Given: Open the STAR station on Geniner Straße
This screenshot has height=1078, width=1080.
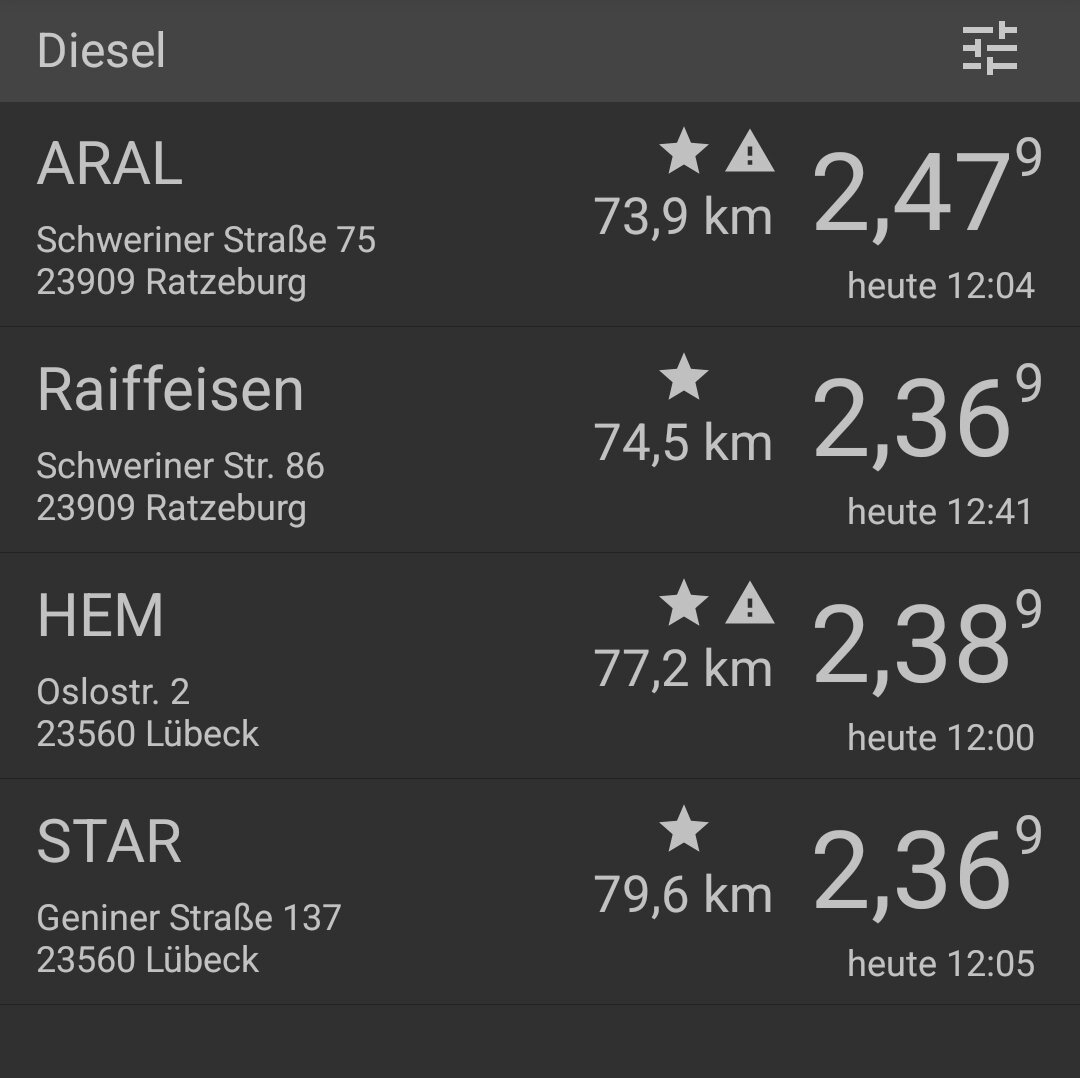Looking at the screenshot, I should coord(300,892).
